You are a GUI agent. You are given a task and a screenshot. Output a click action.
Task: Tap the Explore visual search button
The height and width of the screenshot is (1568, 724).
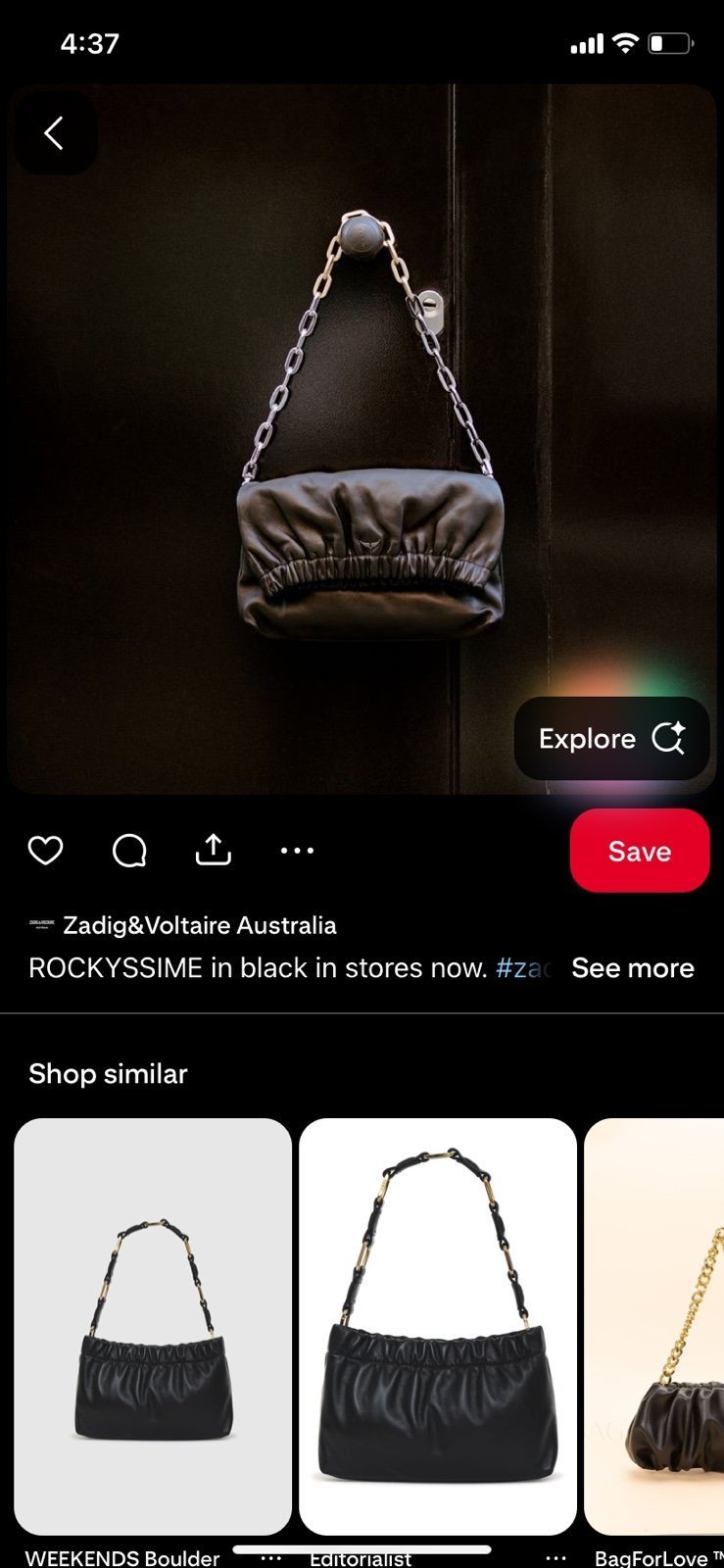(x=611, y=739)
